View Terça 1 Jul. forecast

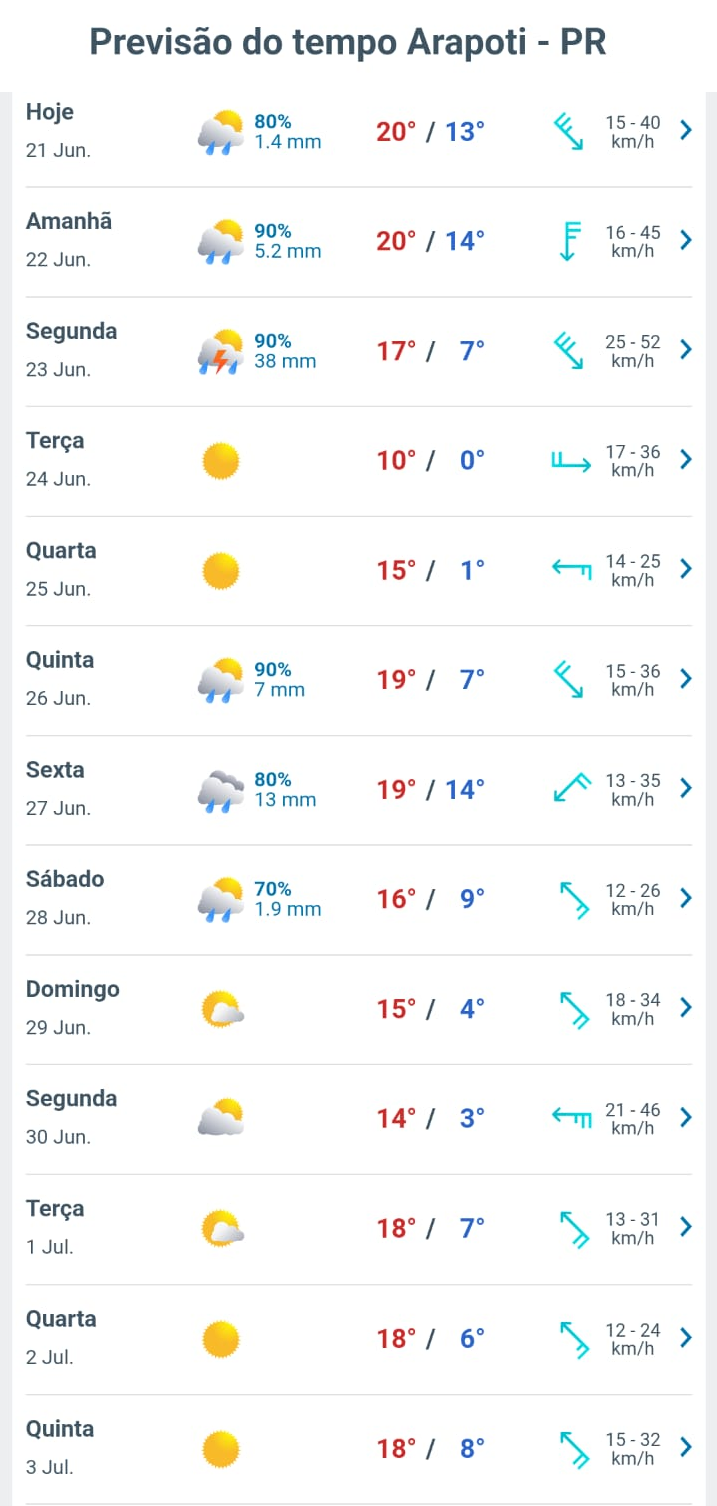click(358, 1229)
